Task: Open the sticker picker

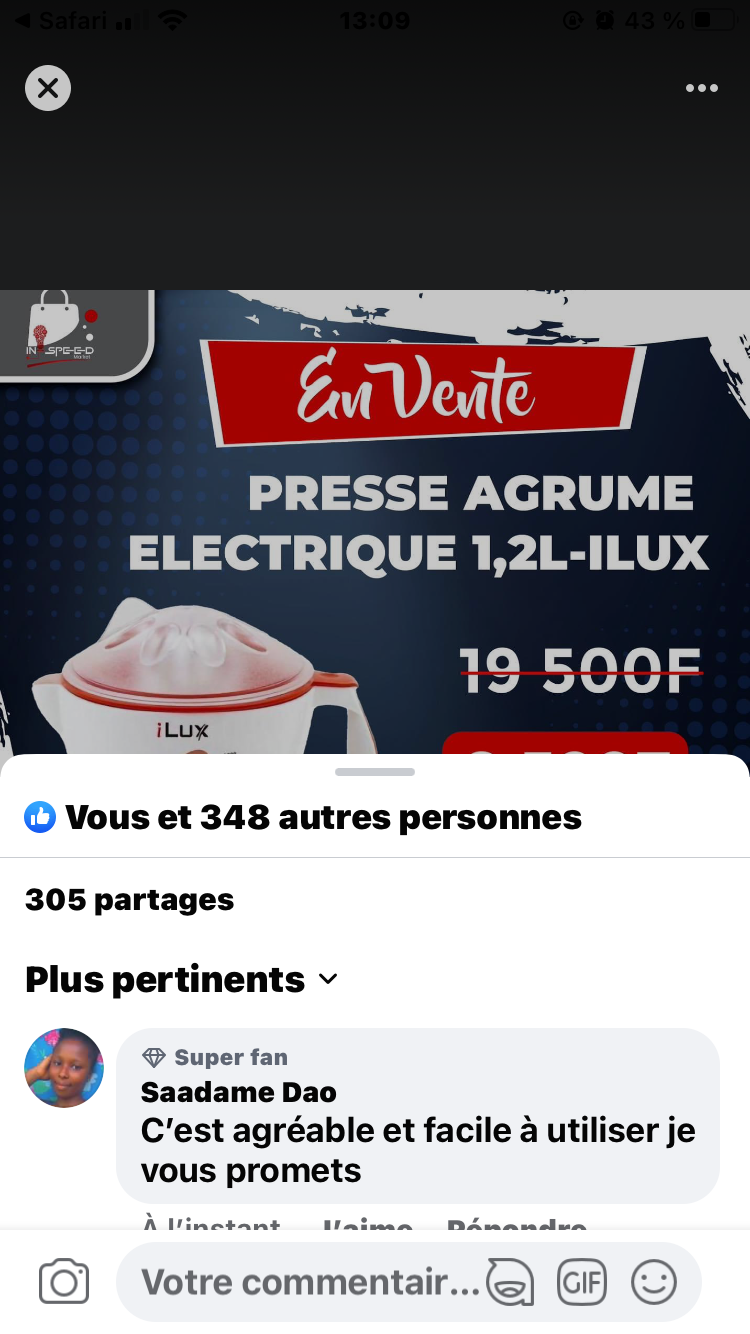Action: click(x=510, y=1282)
